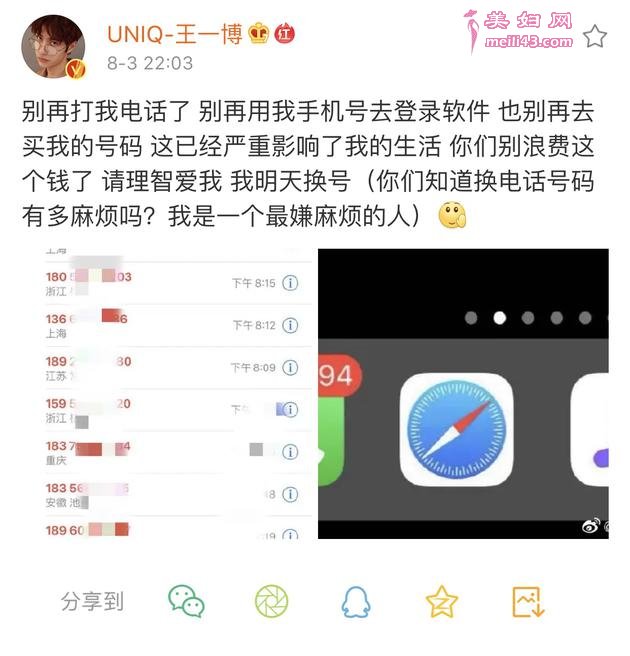Open the Safari icon screenshot image

(463, 393)
